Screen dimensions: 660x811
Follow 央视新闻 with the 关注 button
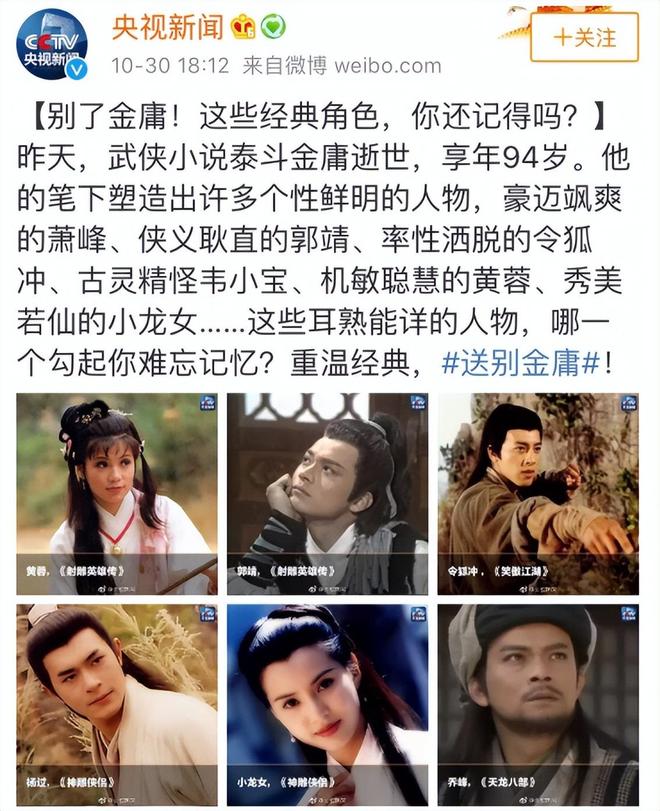(584, 38)
